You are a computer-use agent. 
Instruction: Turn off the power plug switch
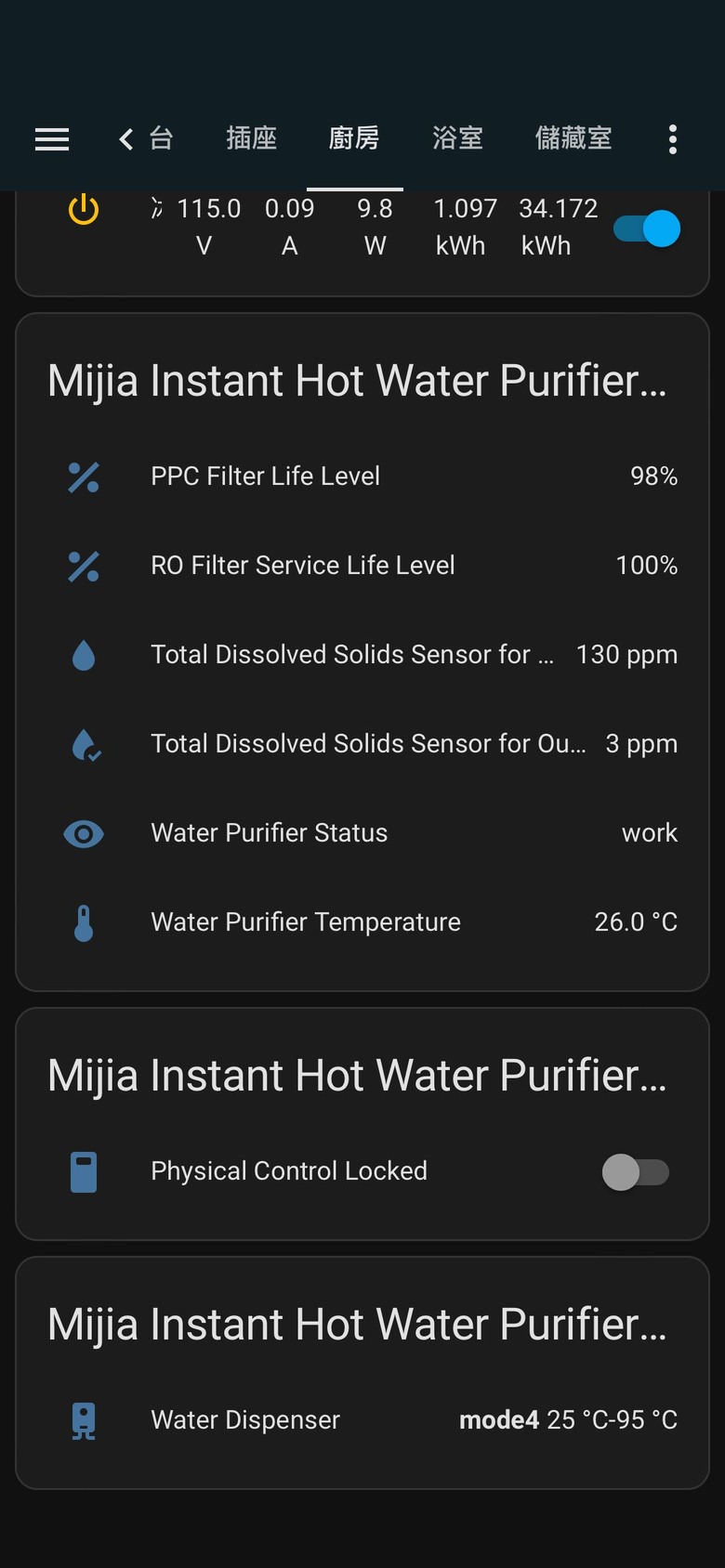click(x=647, y=229)
